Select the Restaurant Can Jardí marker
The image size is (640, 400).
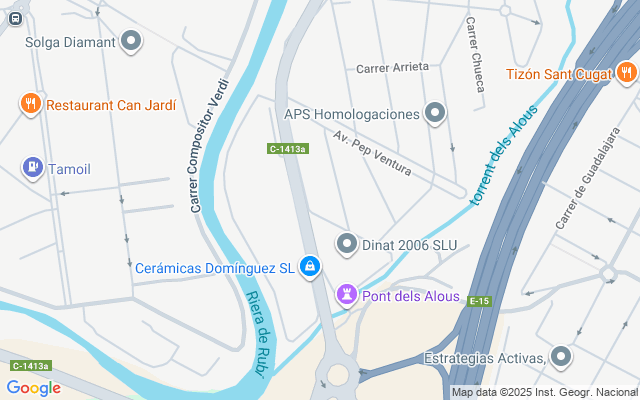[31, 104]
